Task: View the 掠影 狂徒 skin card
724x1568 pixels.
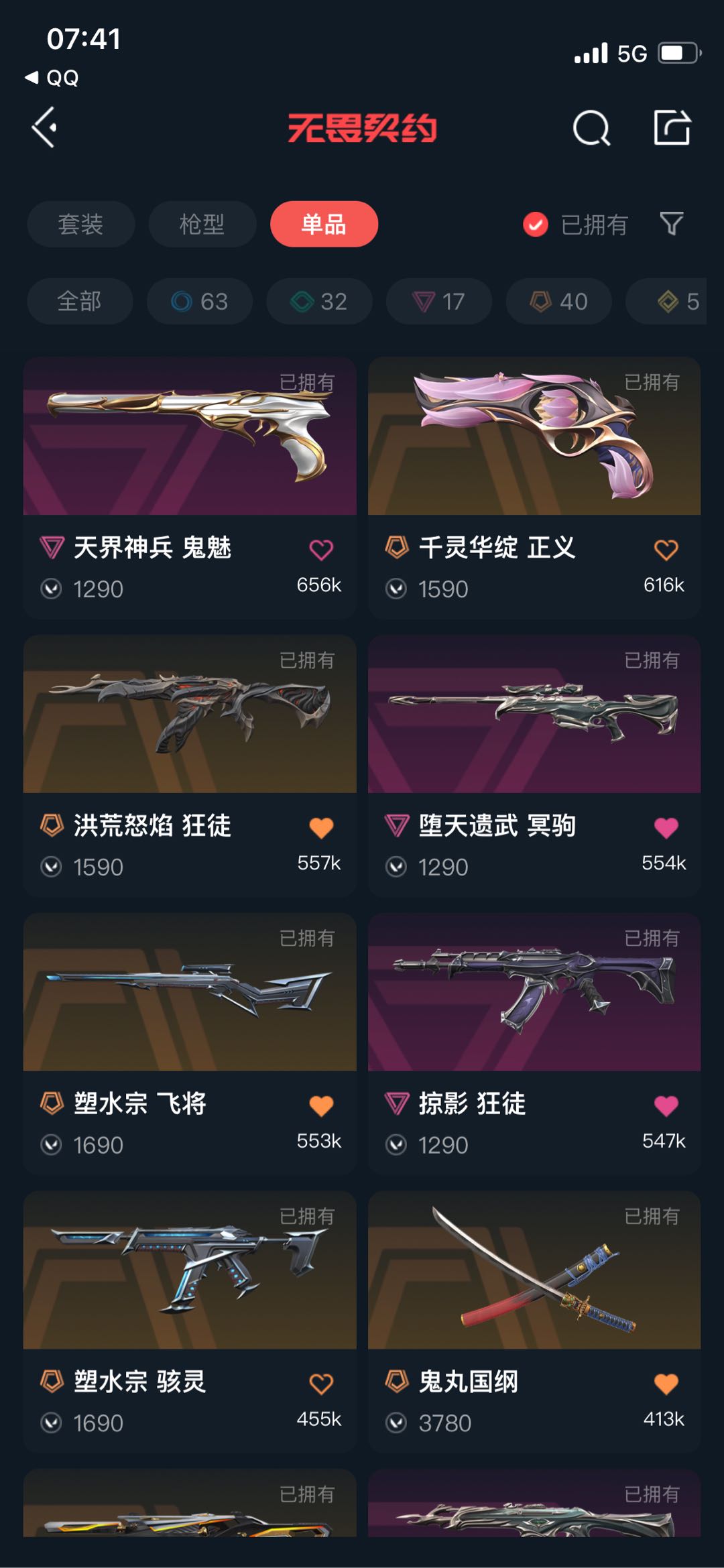Action: (x=534, y=1044)
